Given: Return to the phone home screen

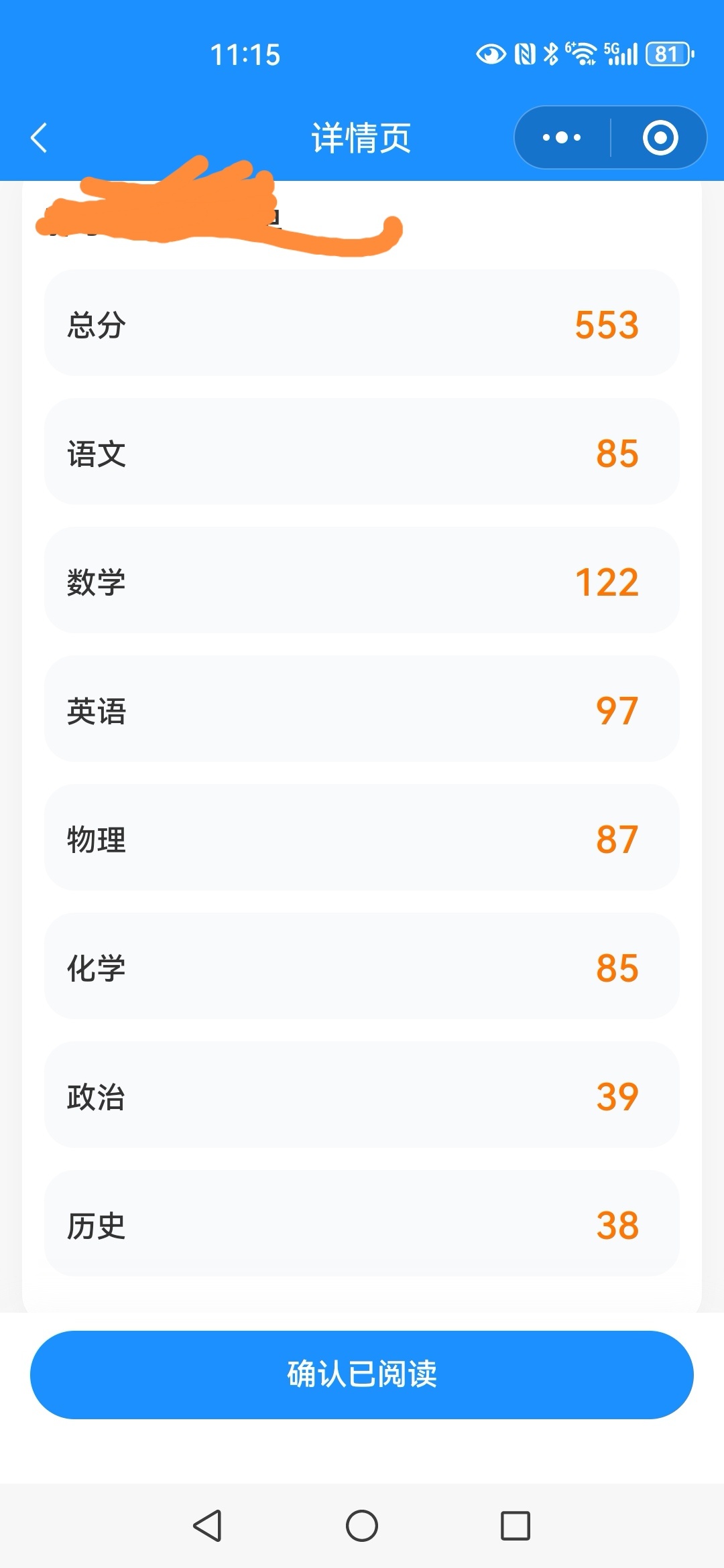Looking at the screenshot, I should (362, 1526).
